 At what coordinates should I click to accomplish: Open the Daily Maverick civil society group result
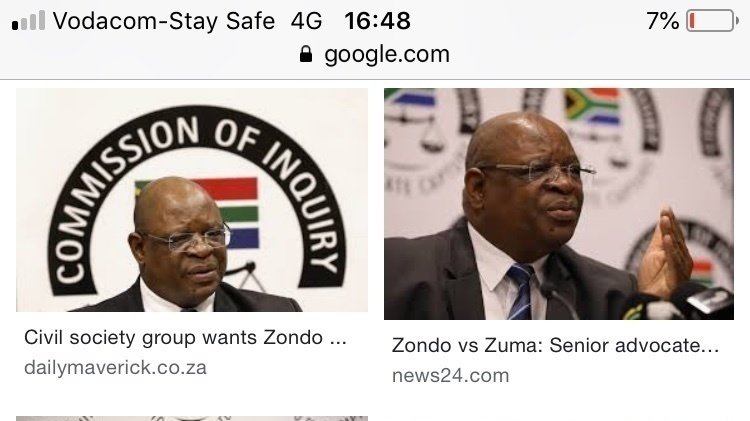pos(186,337)
